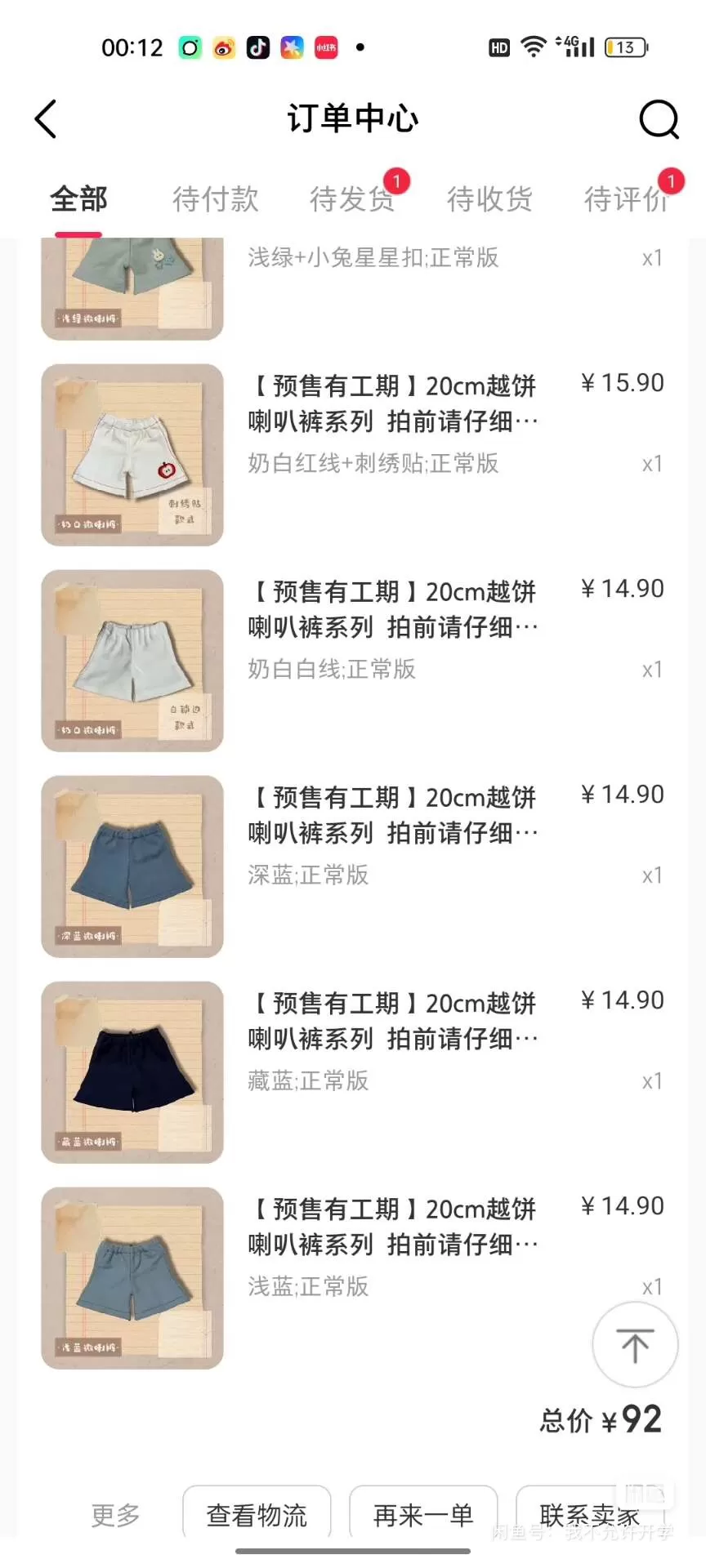Switch to the 全部 tab
706x1568 pixels.
pyautogui.click(x=78, y=199)
